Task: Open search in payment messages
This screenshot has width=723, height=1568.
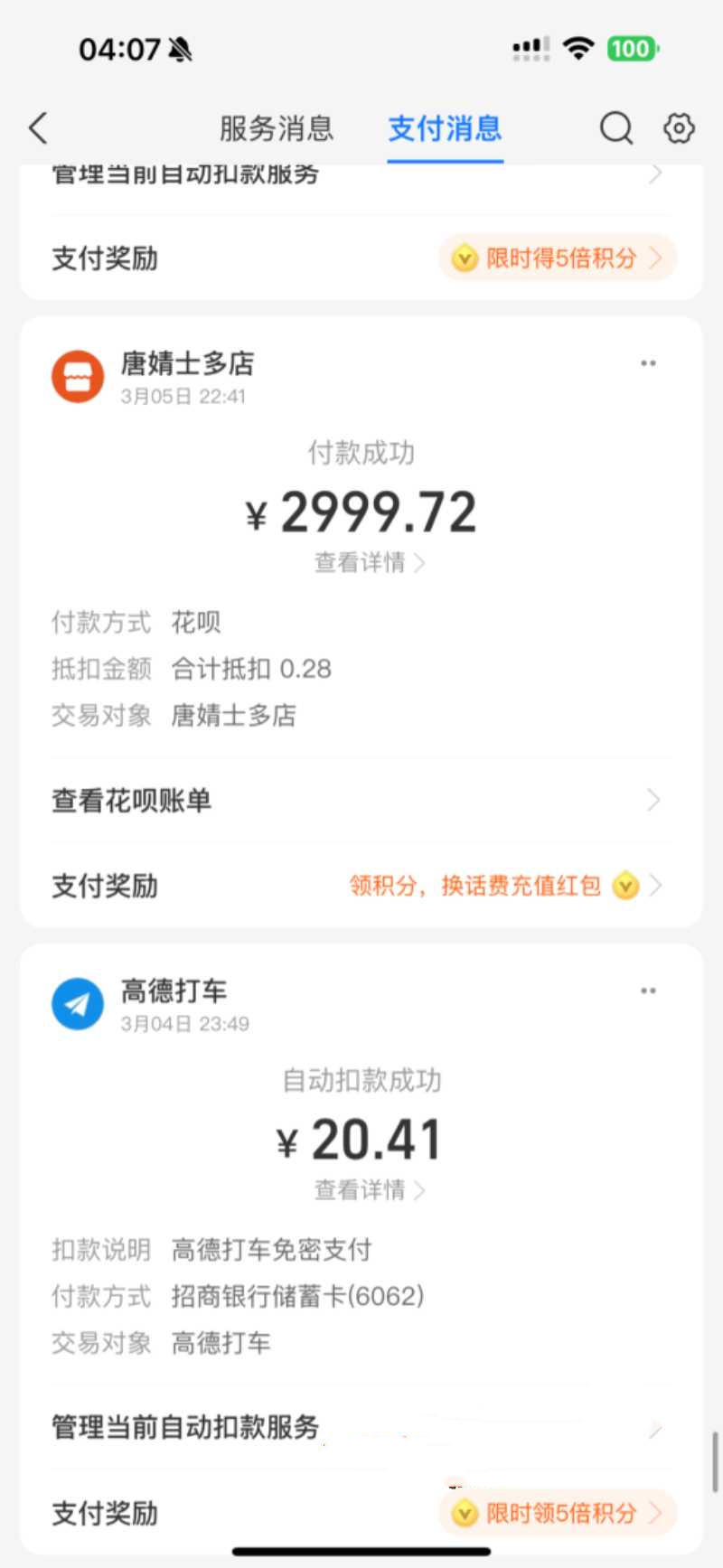Action: 615,128
